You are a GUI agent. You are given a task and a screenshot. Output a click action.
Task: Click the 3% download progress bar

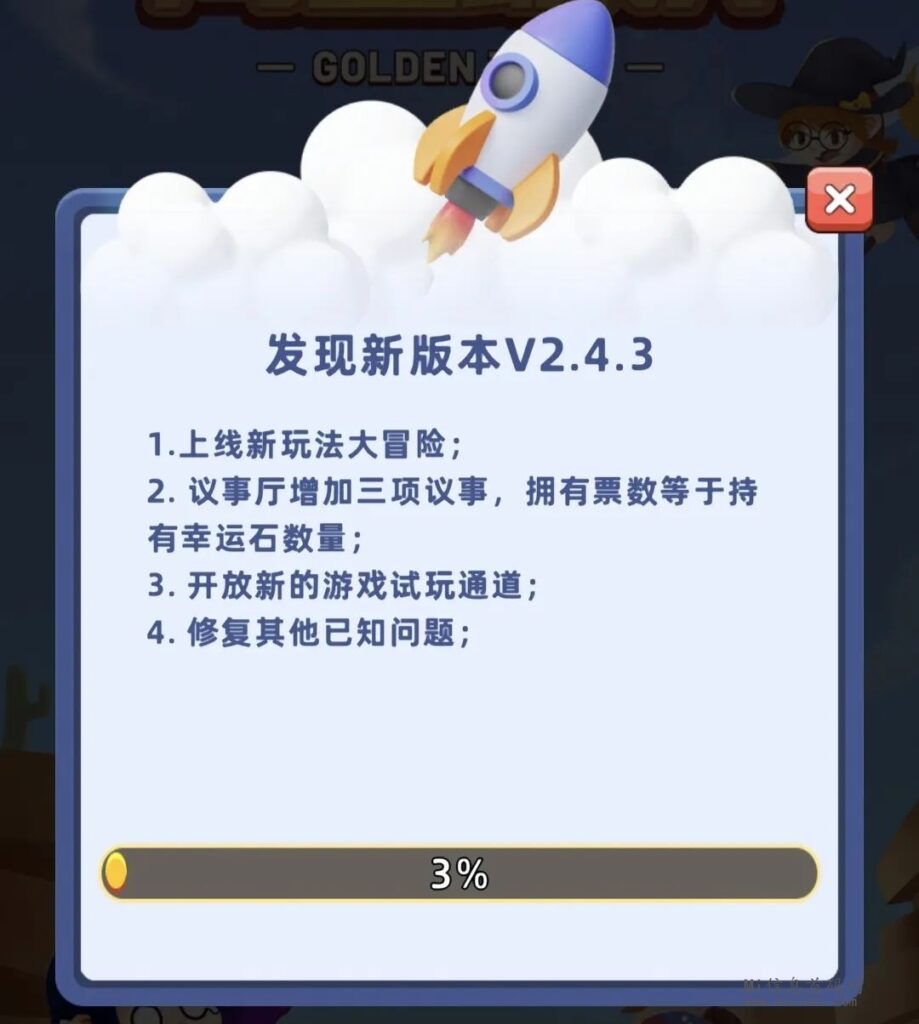point(460,874)
